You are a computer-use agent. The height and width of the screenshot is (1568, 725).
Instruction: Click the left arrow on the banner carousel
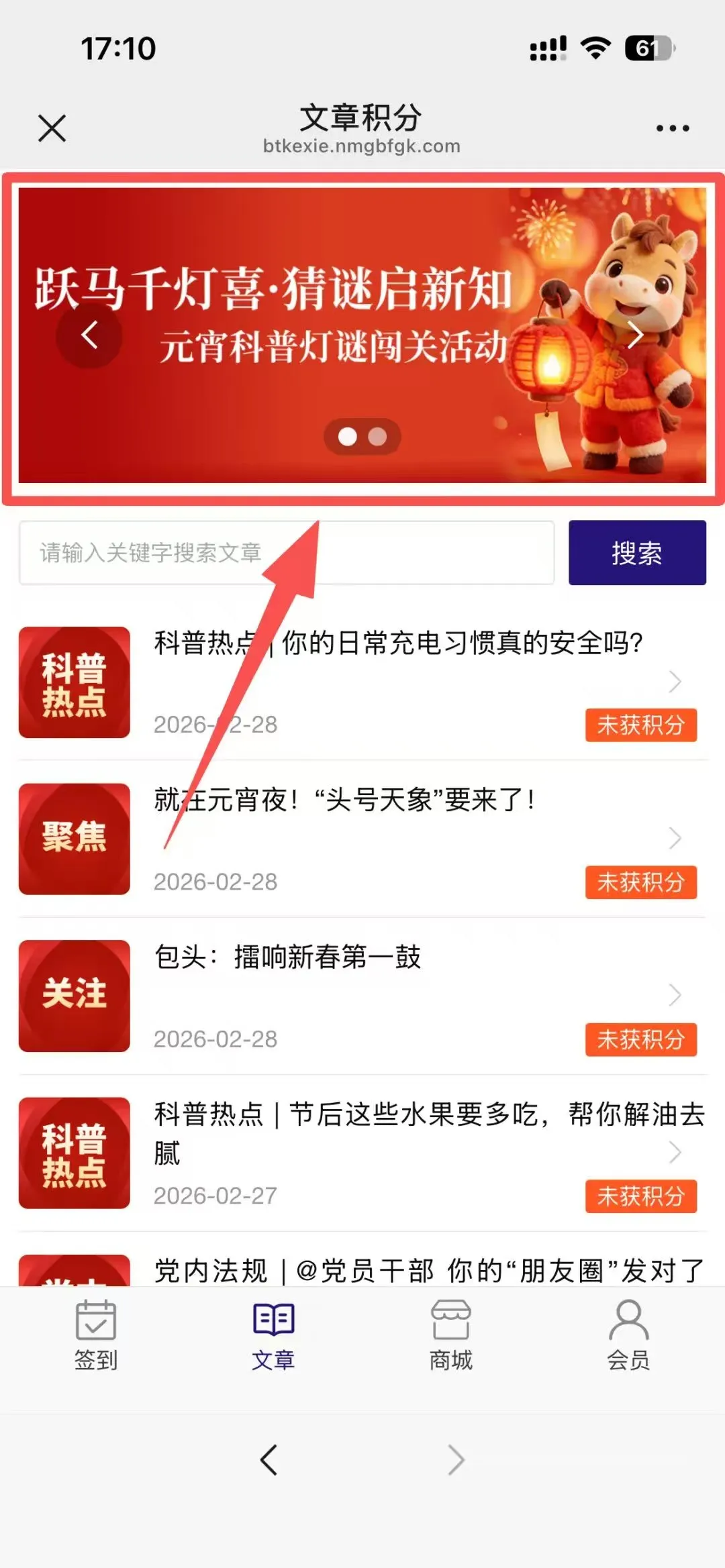click(91, 337)
